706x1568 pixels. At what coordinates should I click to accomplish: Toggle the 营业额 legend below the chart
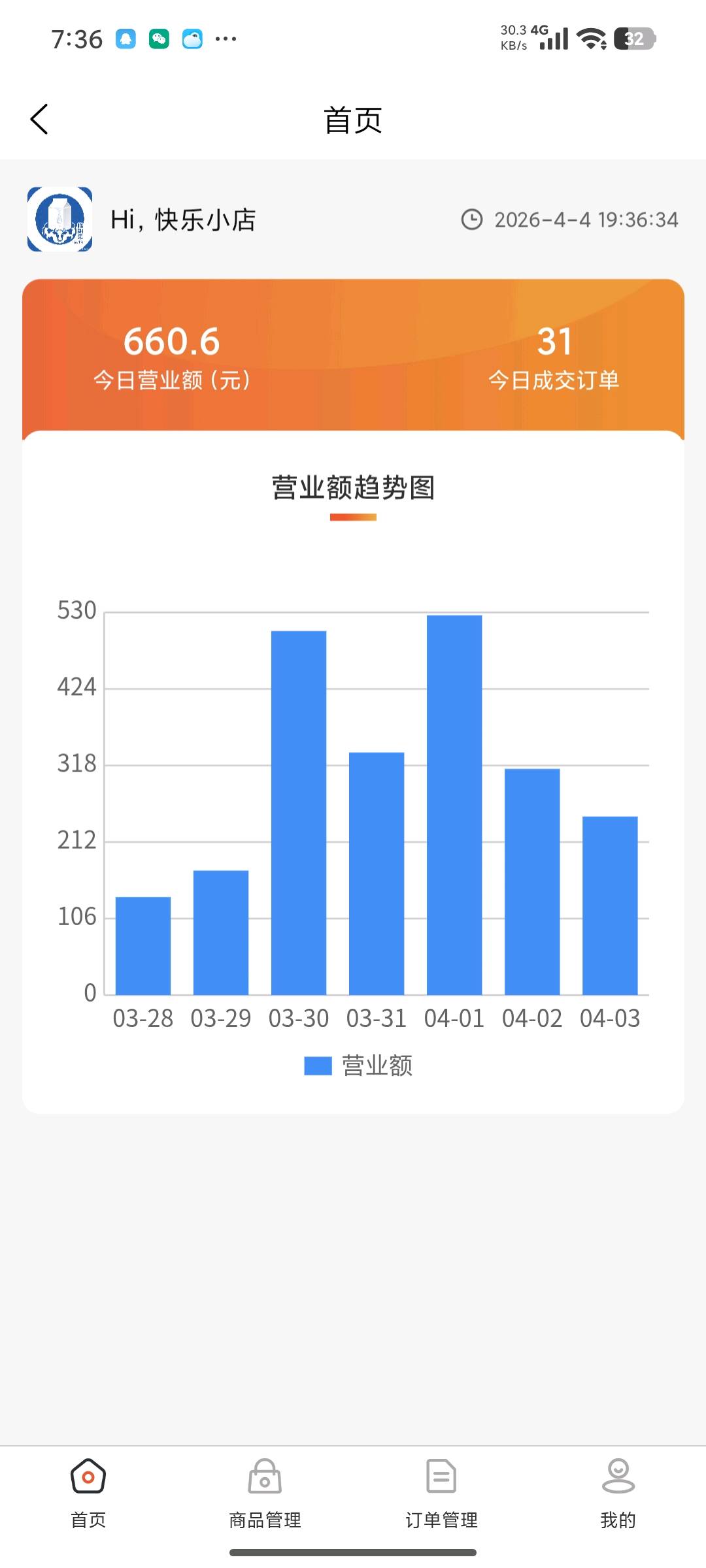(359, 1066)
